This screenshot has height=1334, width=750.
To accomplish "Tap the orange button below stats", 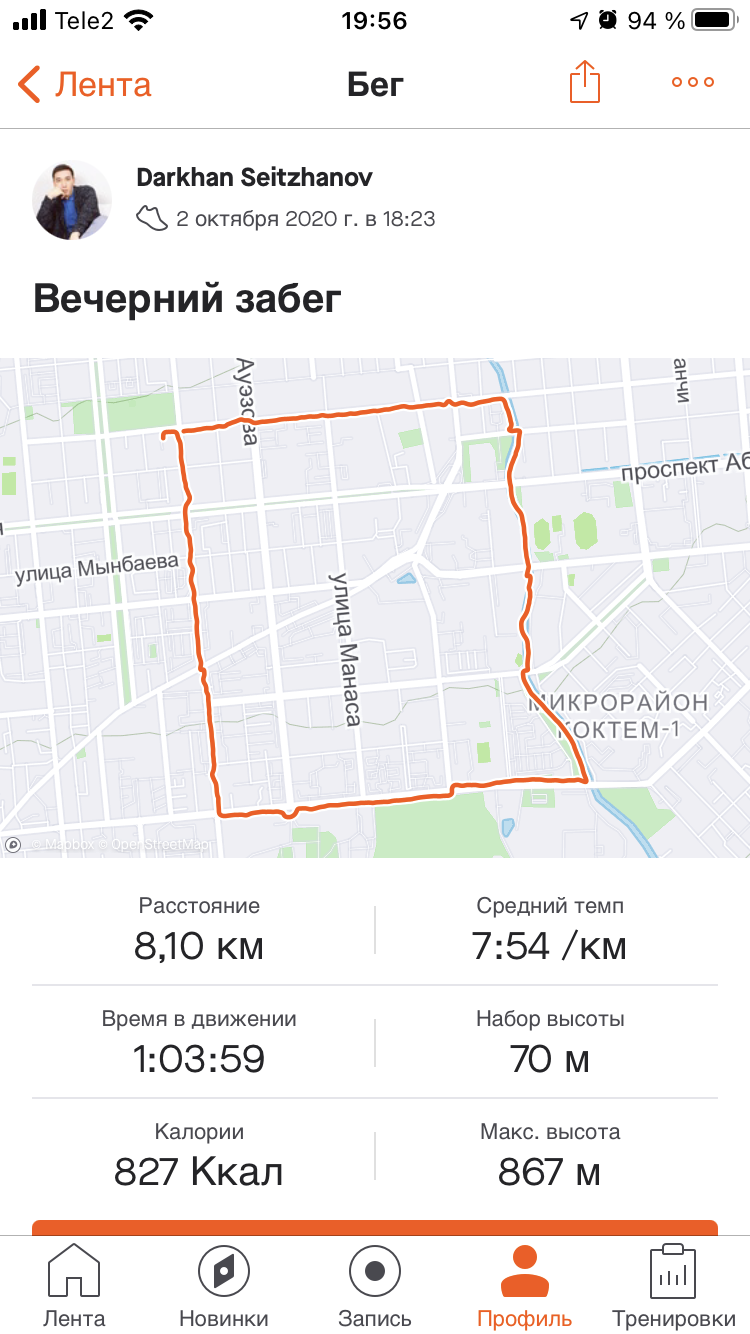I will coord(375,1226).
